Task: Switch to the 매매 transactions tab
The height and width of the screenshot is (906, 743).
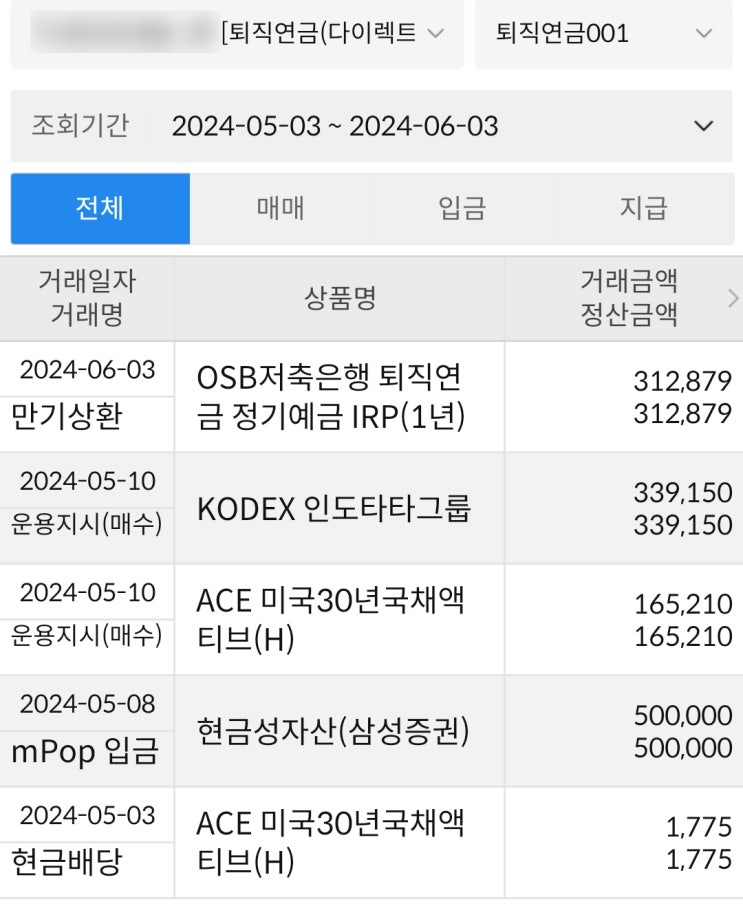Action: [277, 208]
